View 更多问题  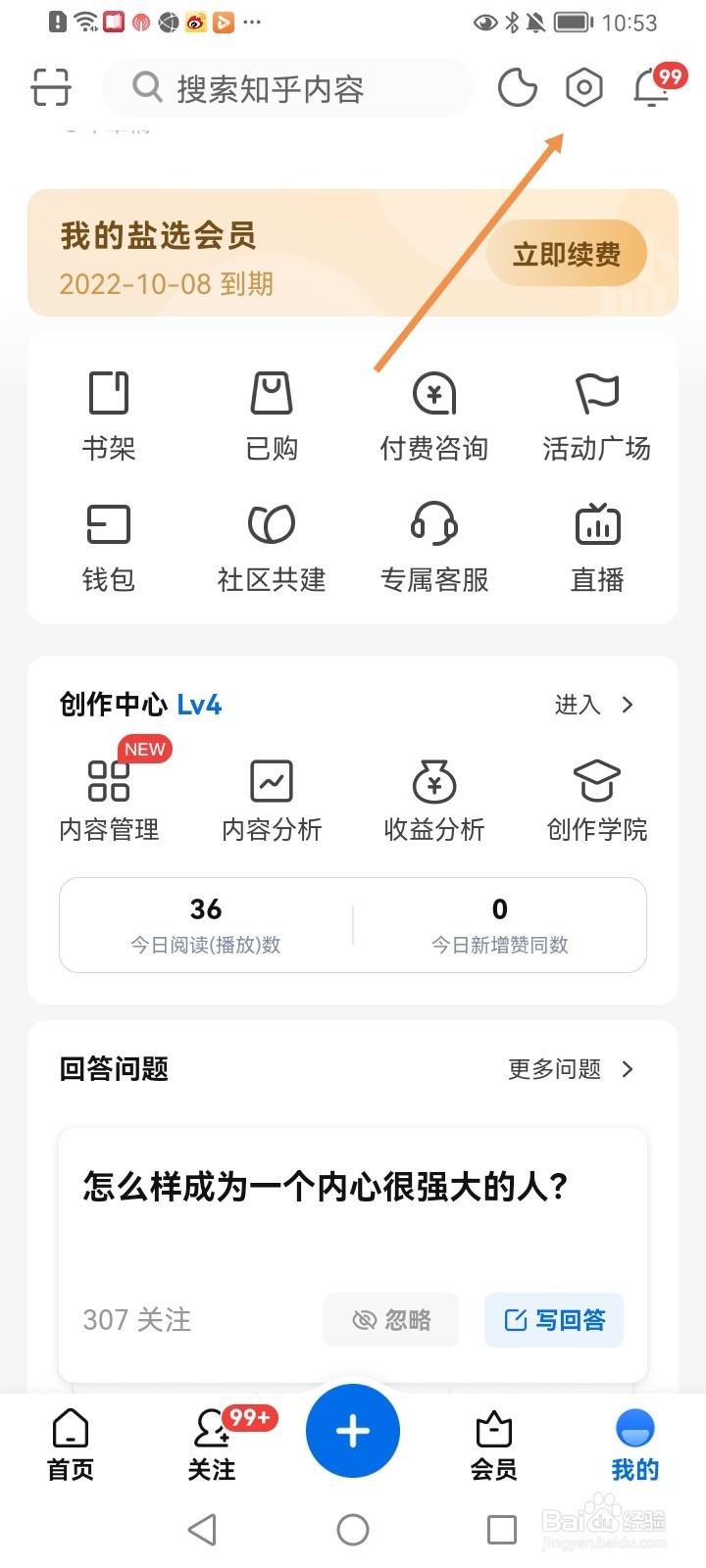coord(571,1069)
